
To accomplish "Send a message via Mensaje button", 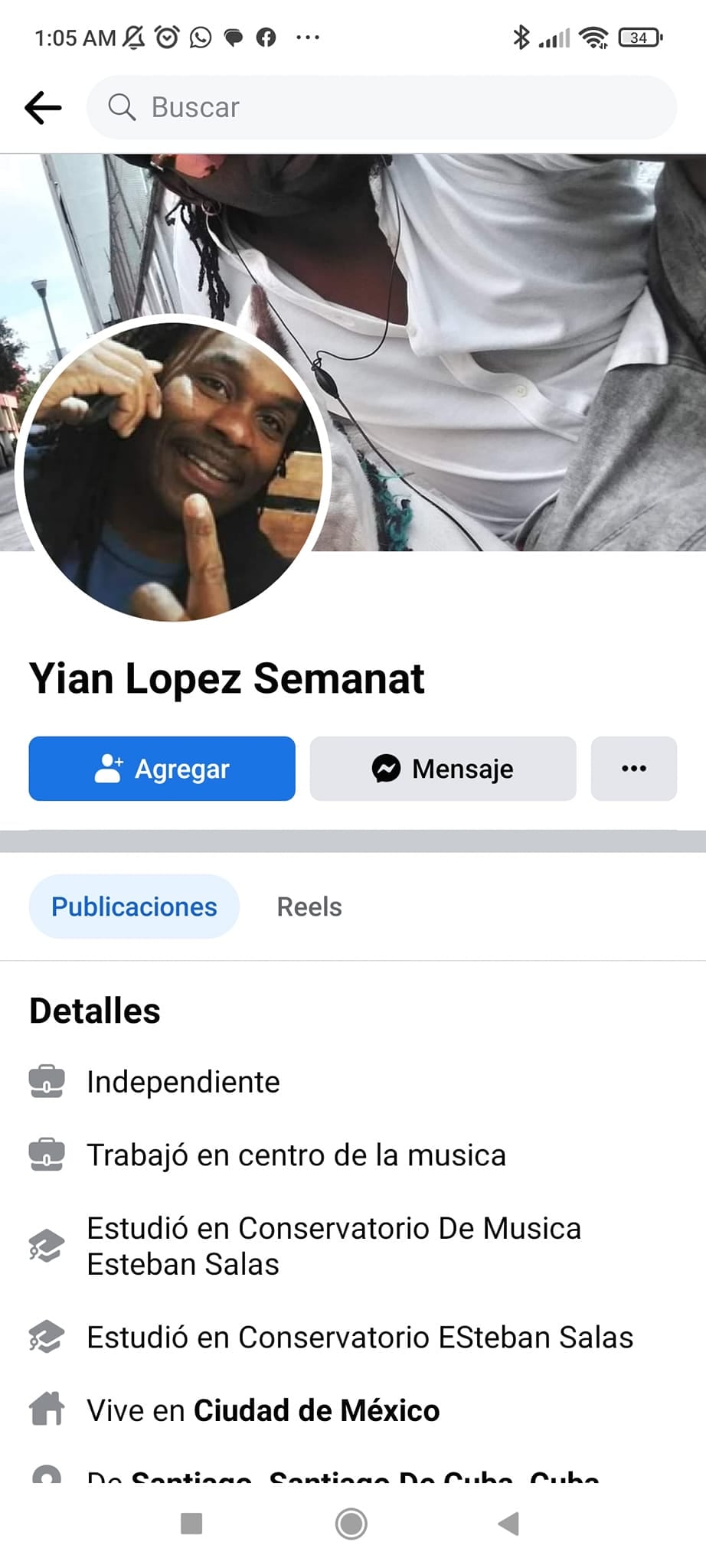I will (443, 769).
